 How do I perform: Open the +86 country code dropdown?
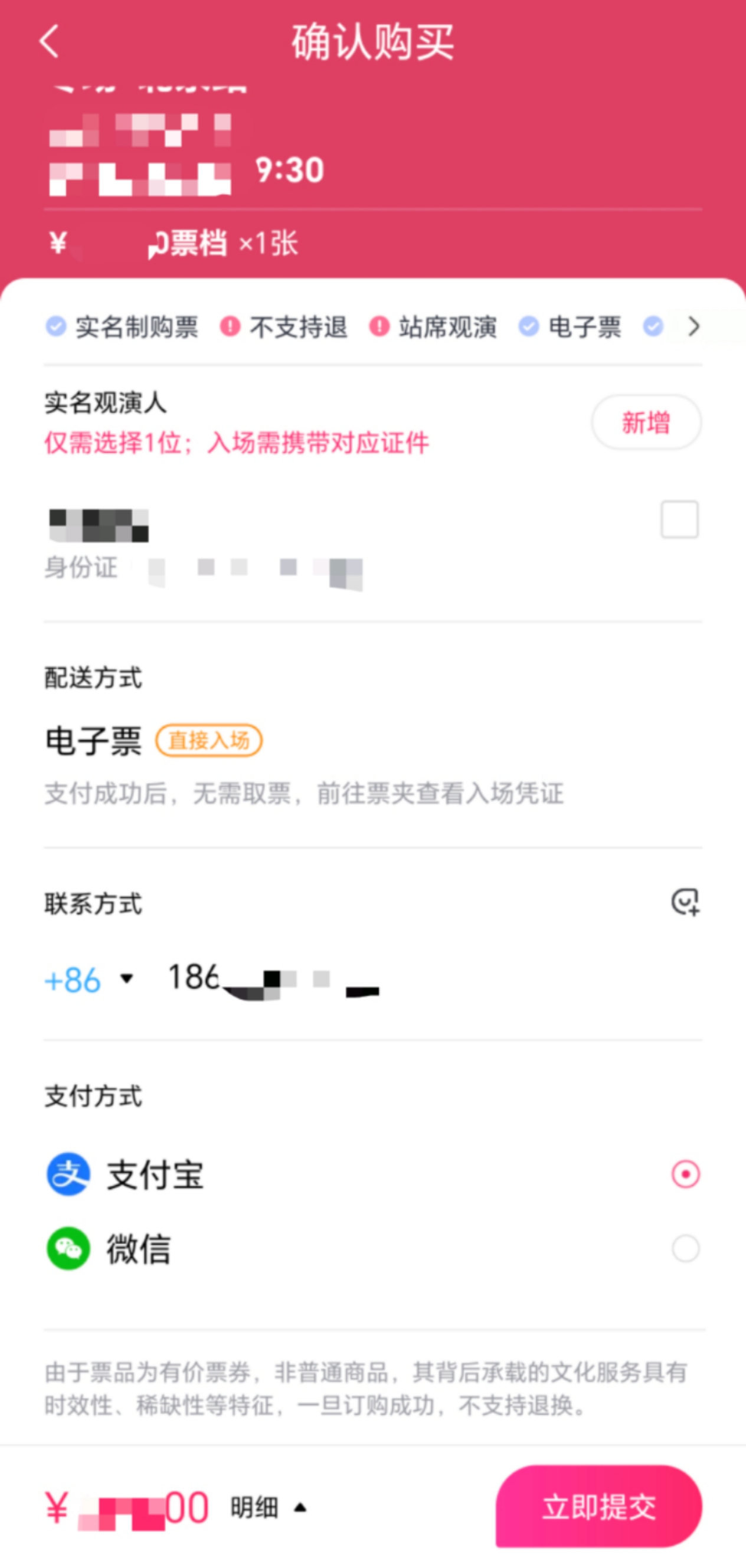coord(90,980)
